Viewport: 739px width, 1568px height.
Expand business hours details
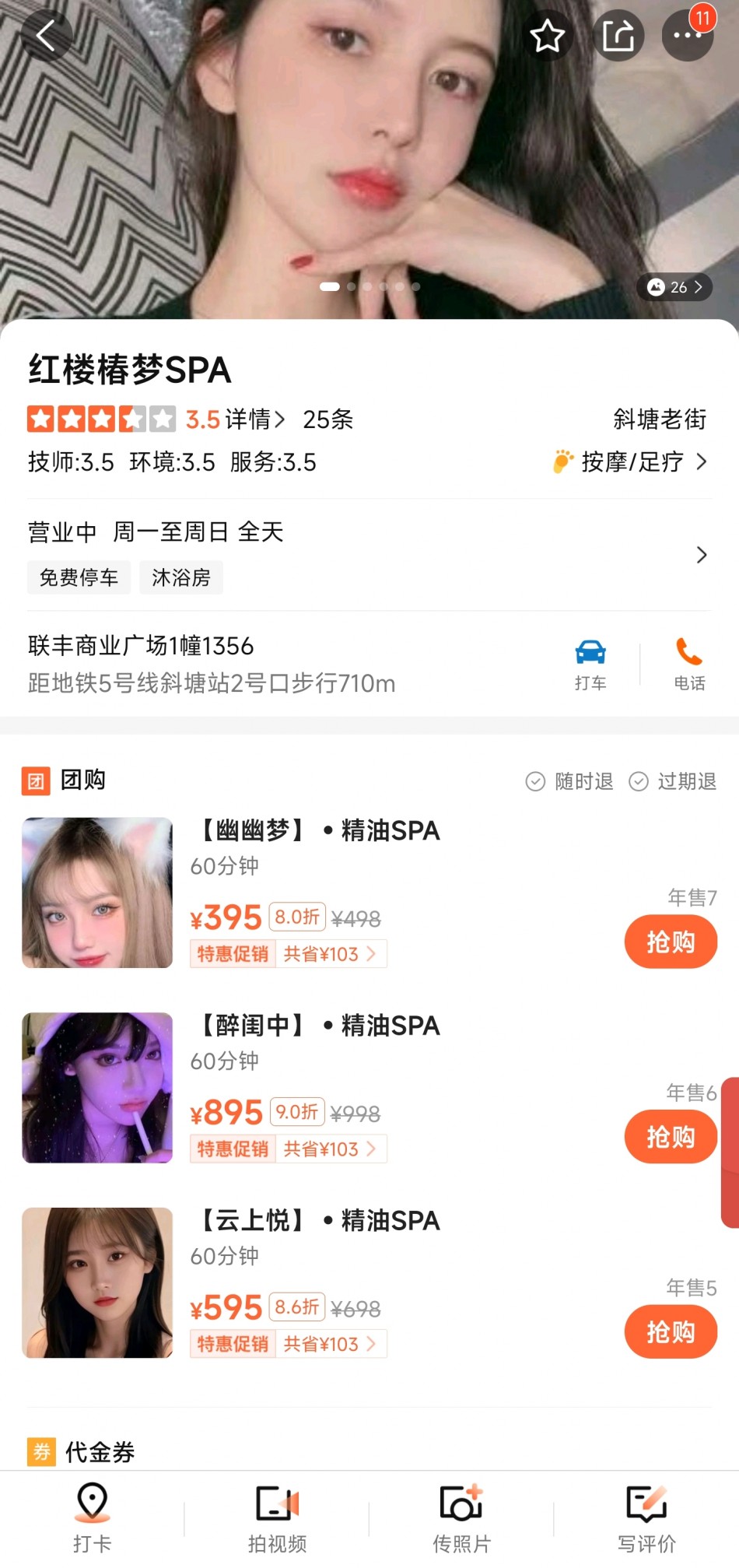tap(701, 555)
